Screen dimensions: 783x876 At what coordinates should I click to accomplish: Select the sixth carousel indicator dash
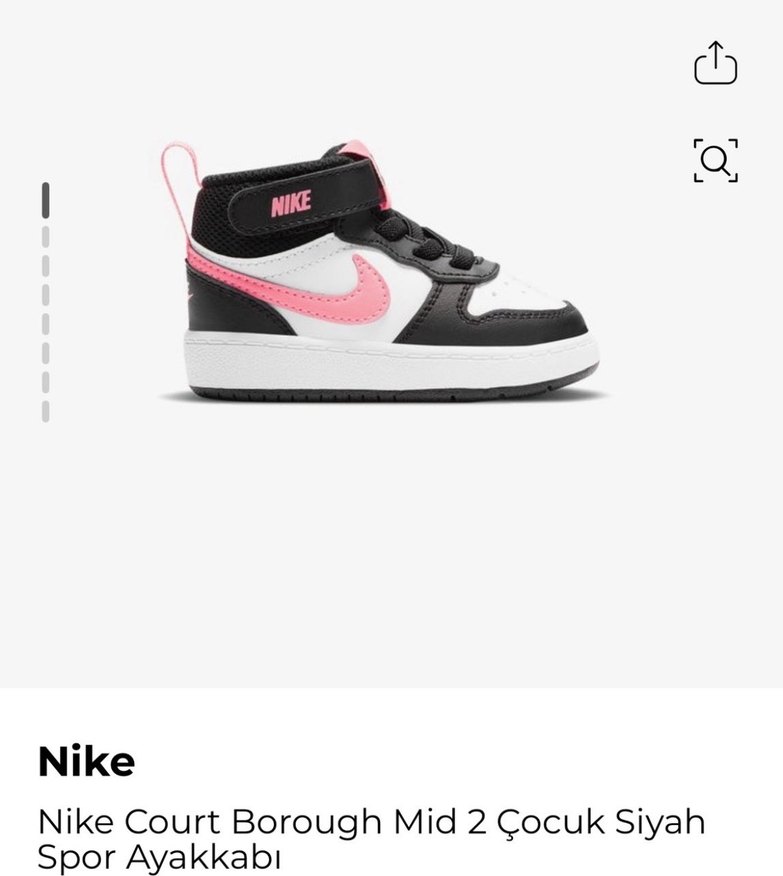point(45,352)
